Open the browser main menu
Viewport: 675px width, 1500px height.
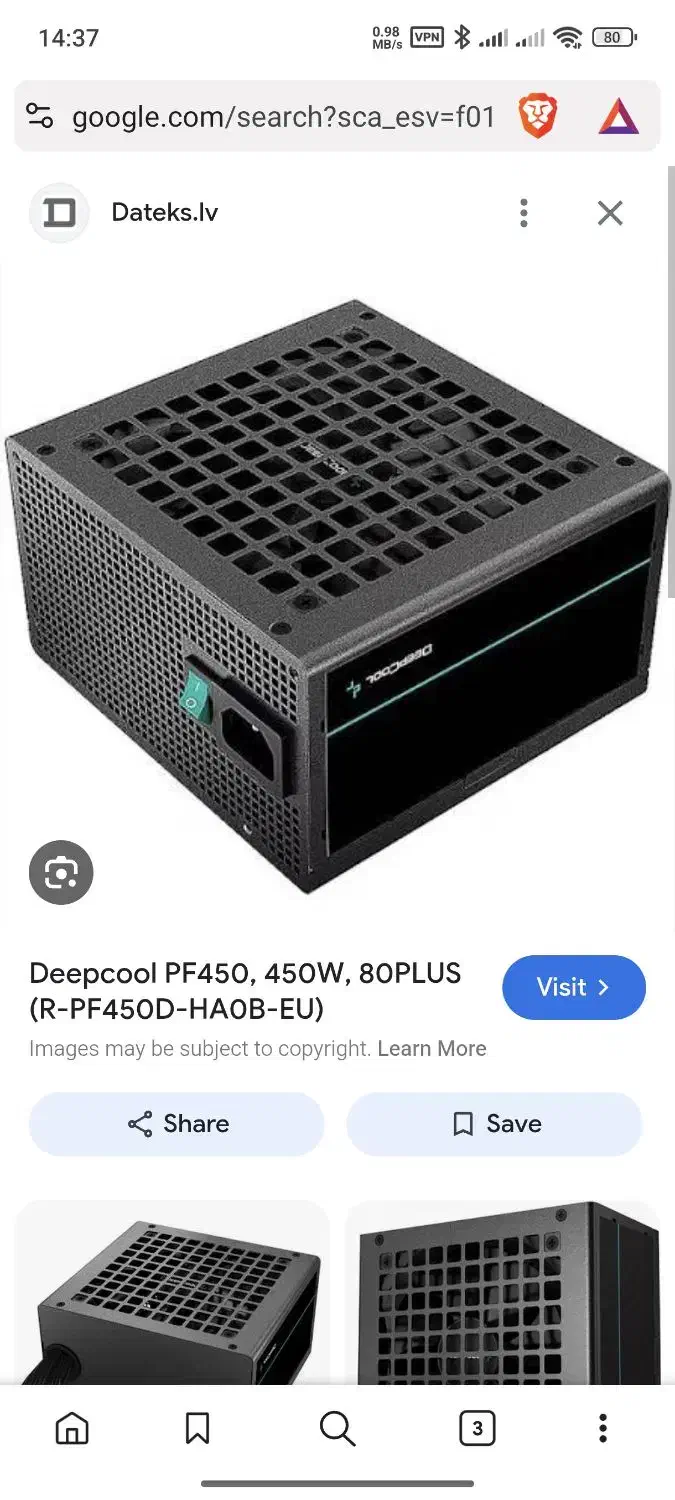602,1429
